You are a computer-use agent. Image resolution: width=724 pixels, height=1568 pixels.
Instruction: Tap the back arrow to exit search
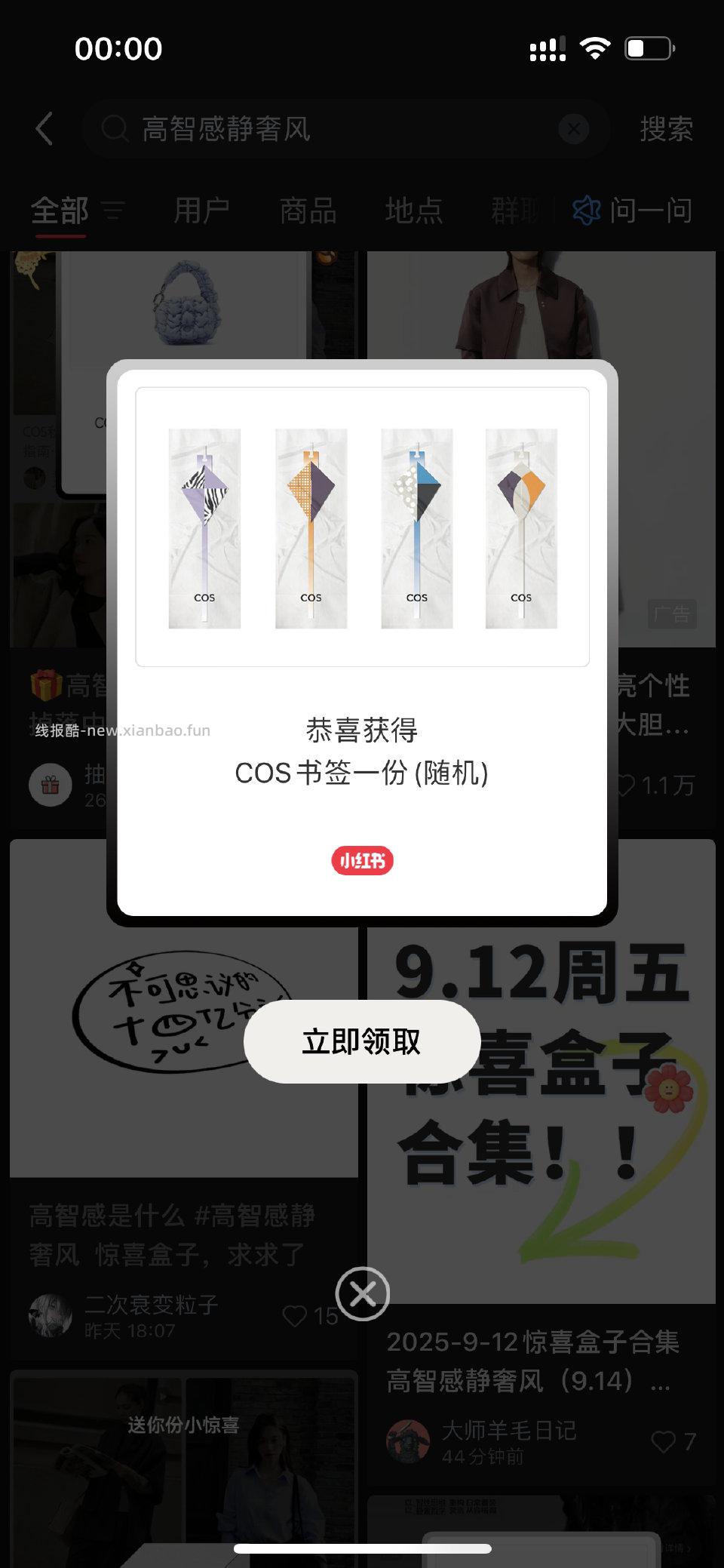tap(43, 128)
